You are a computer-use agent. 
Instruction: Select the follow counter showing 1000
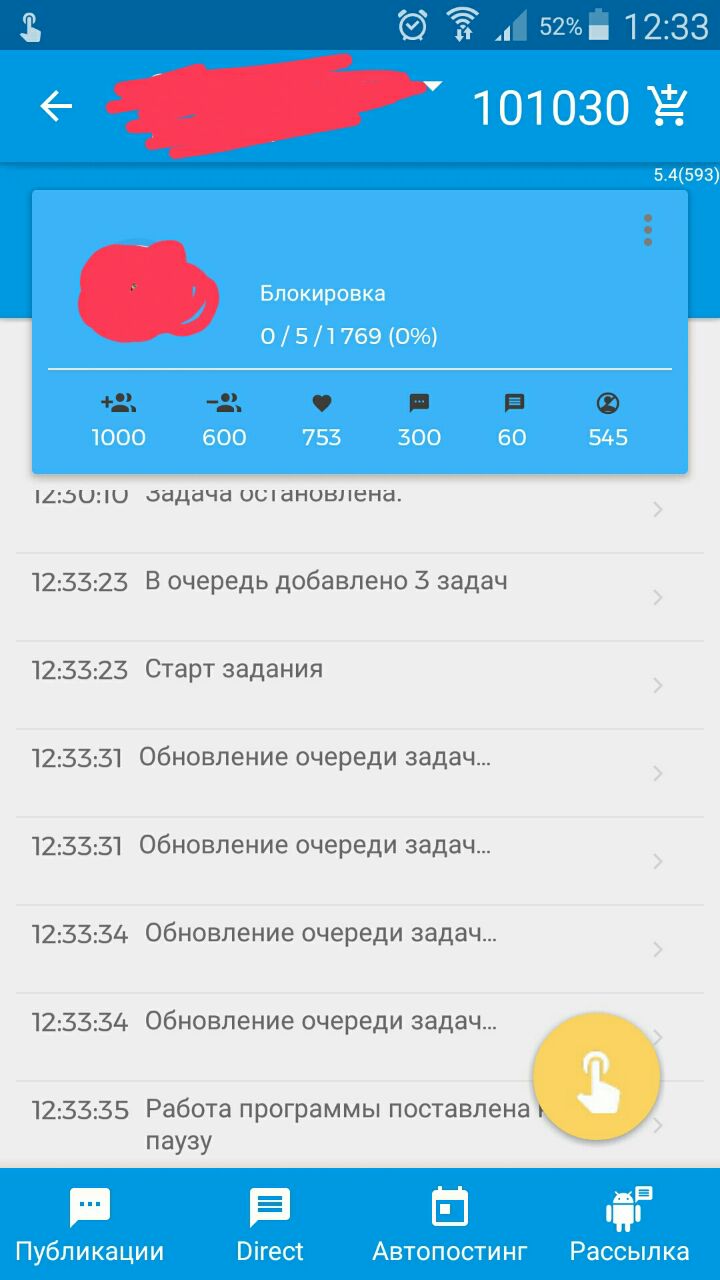(118, 420)
